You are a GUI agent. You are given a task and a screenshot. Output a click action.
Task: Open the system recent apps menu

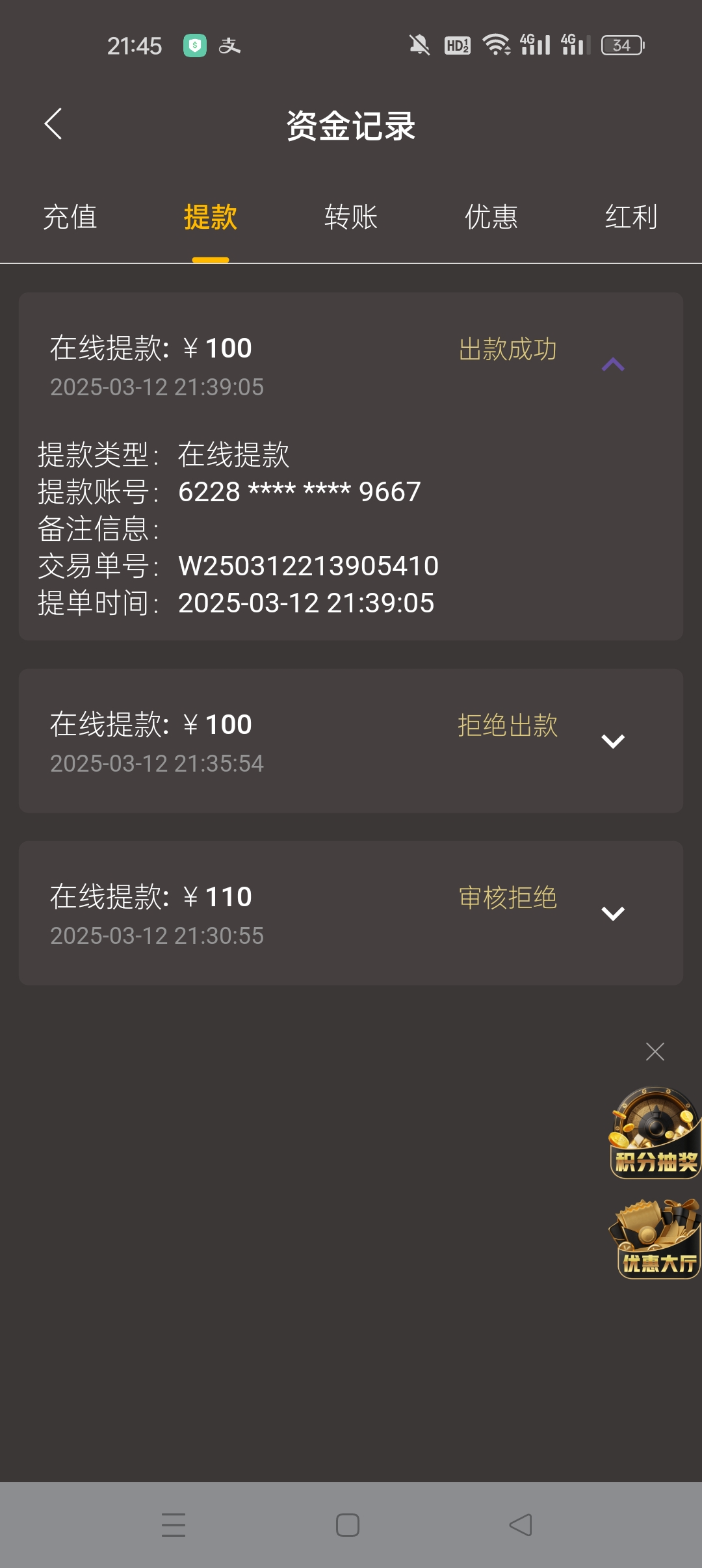pos(174,1524)
